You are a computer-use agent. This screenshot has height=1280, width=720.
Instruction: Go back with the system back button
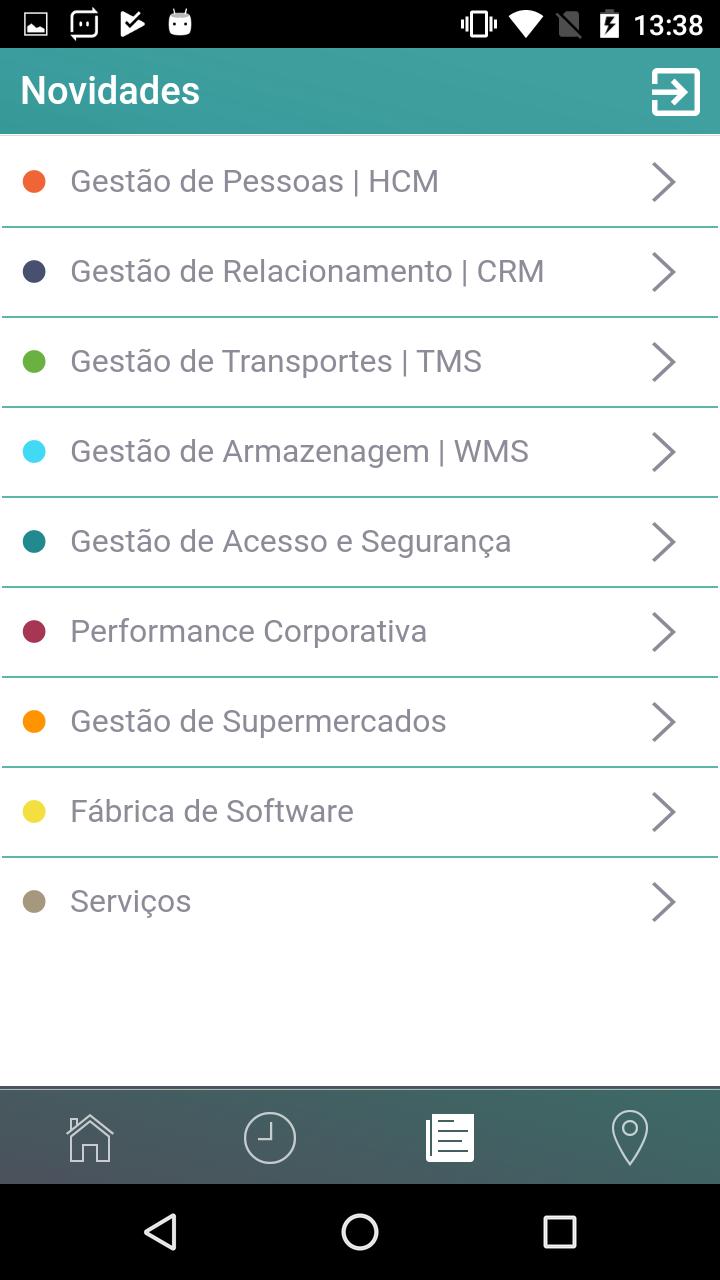160,1232
